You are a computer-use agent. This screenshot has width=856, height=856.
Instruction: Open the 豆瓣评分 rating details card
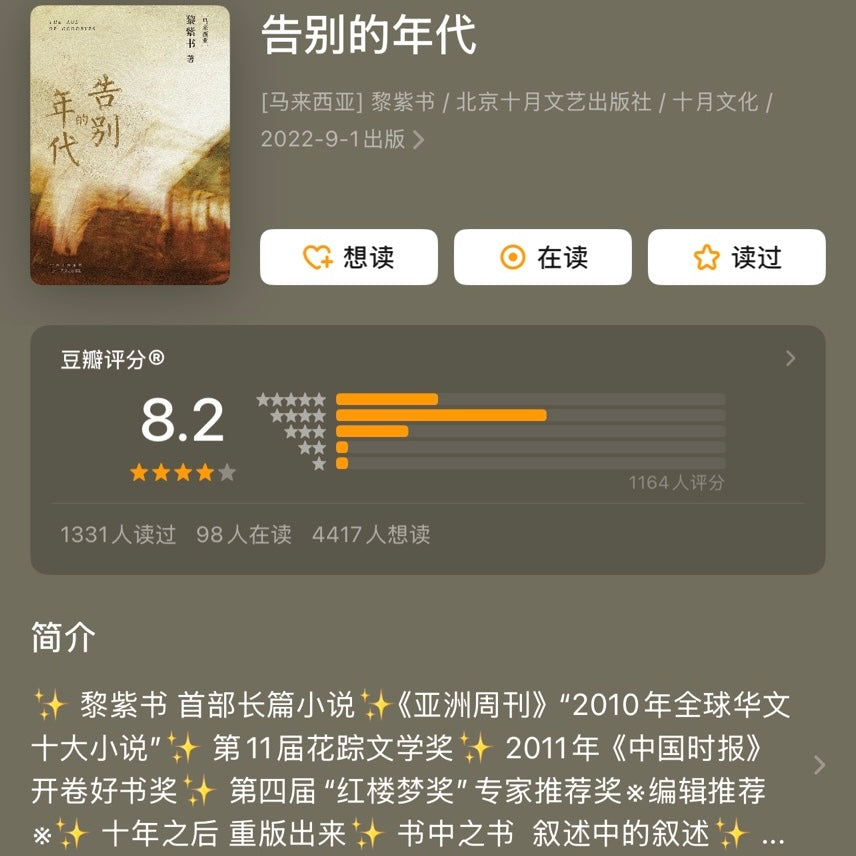coord(790,359)
